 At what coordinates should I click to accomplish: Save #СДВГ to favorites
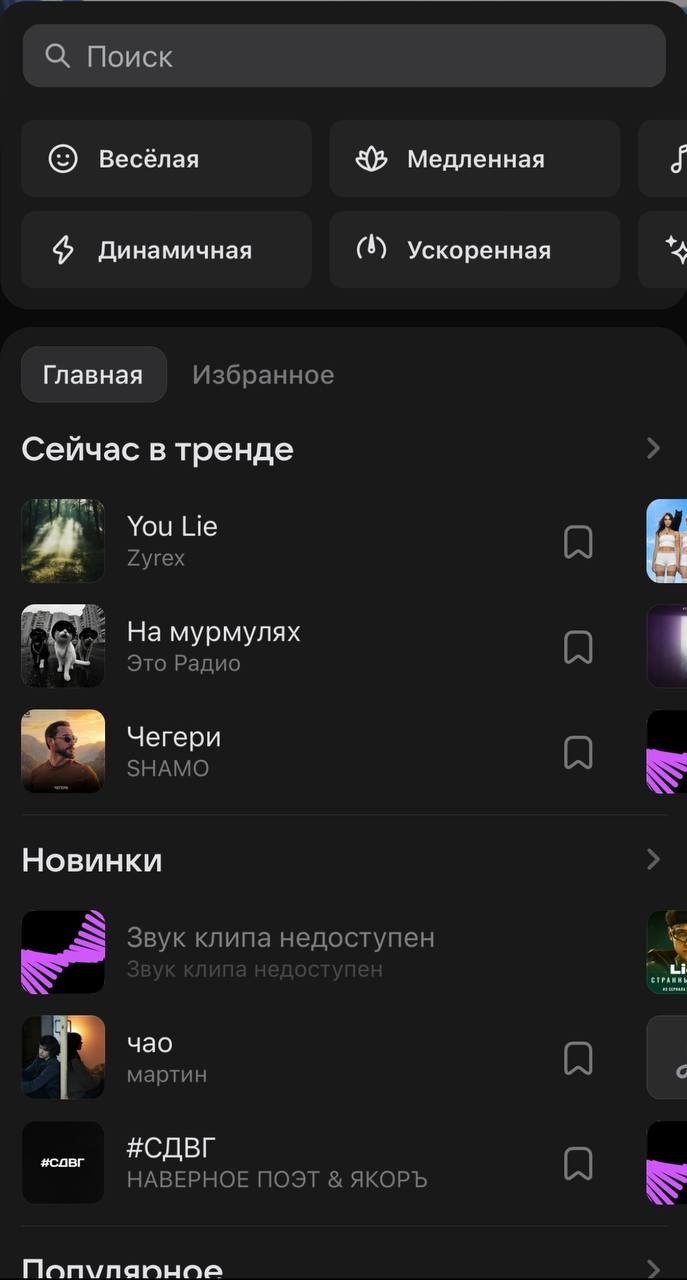[578, 1163]
